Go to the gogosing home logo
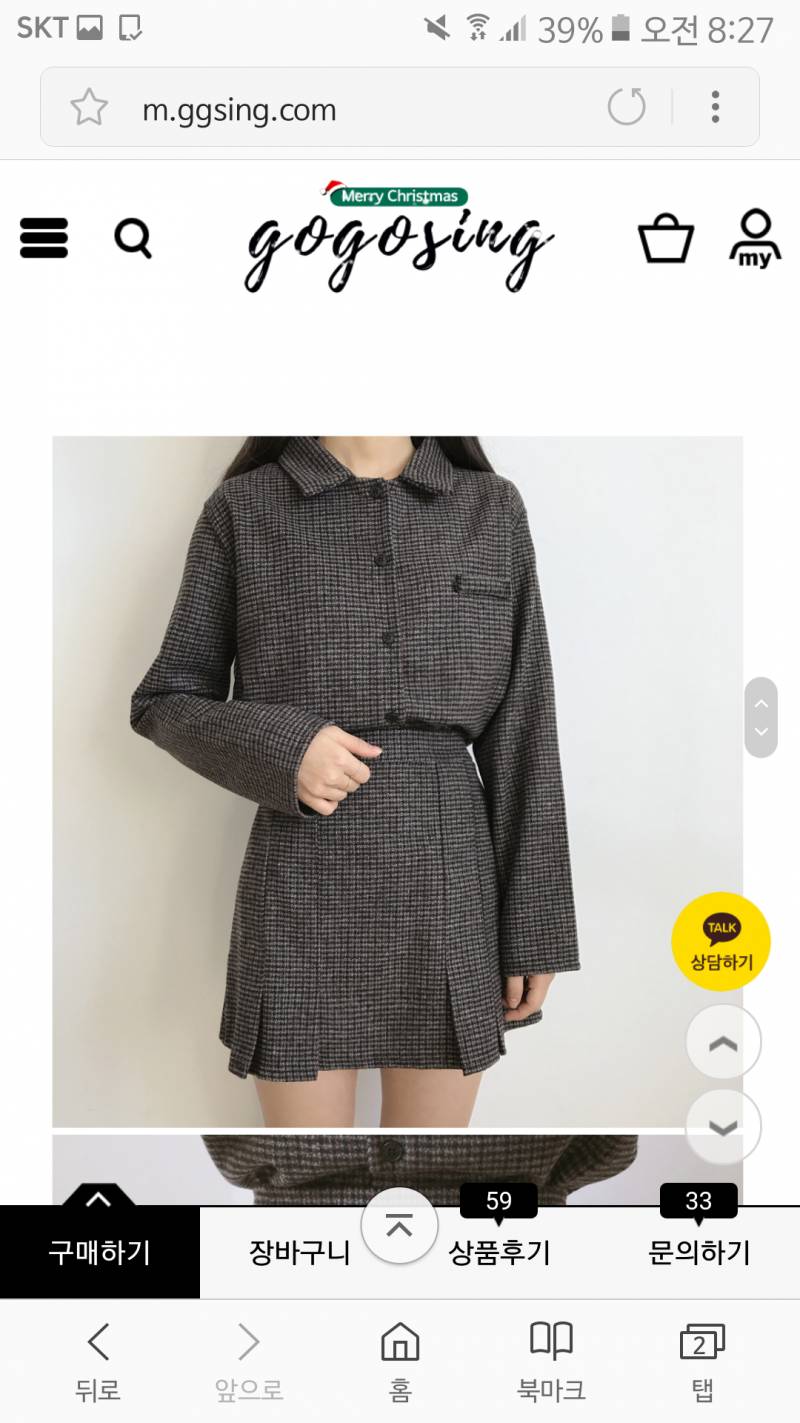 click(x=397, y=240)
